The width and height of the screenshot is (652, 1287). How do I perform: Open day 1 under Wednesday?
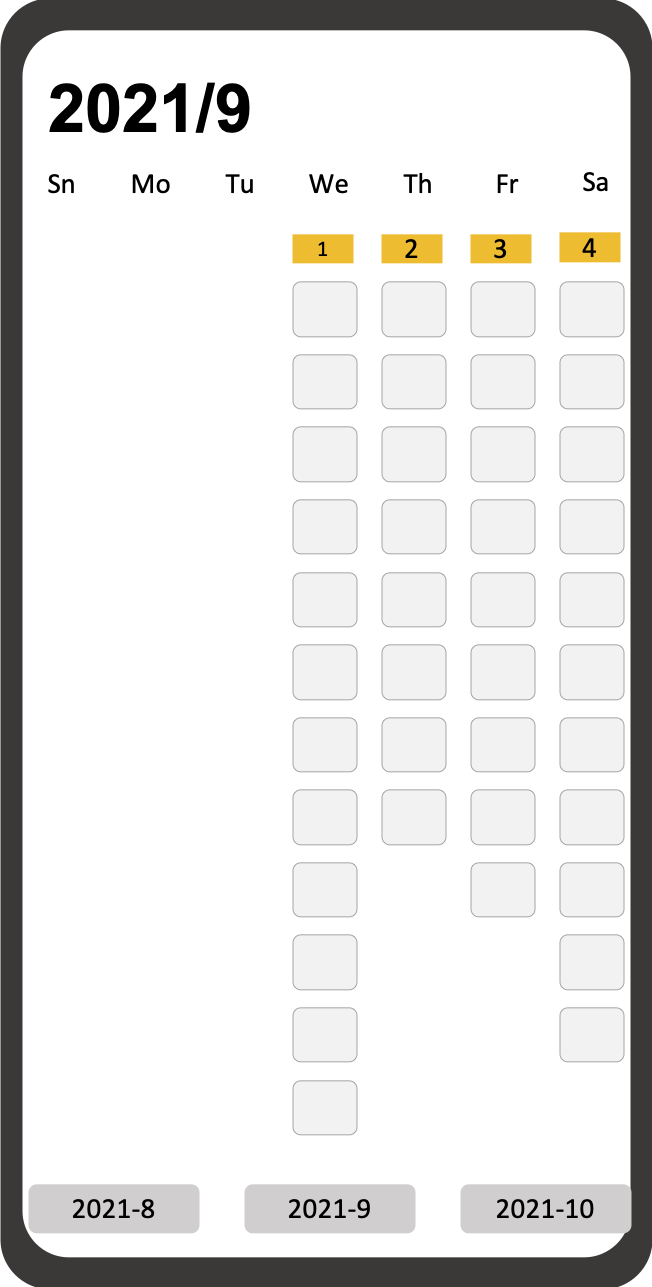pos(323,249)
